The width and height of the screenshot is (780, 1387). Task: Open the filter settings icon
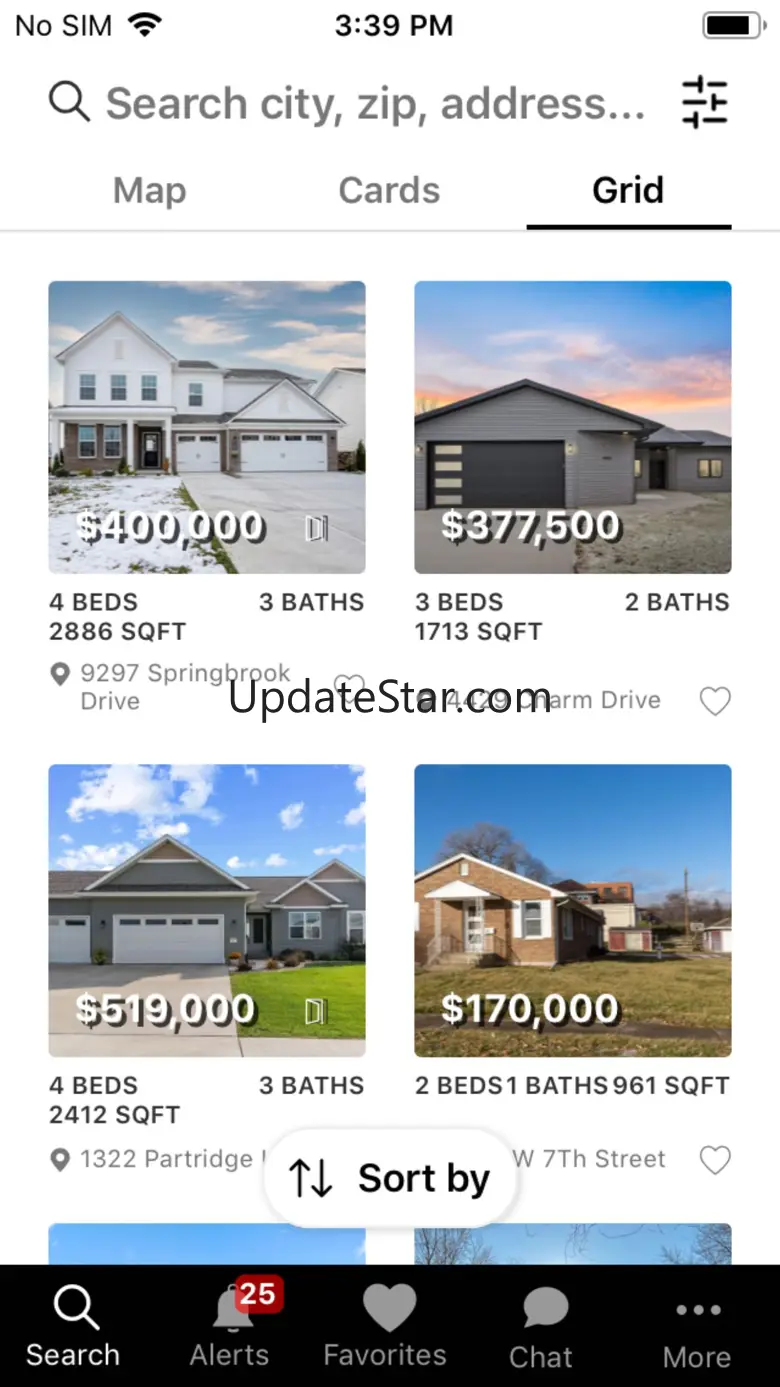(704, 103)
